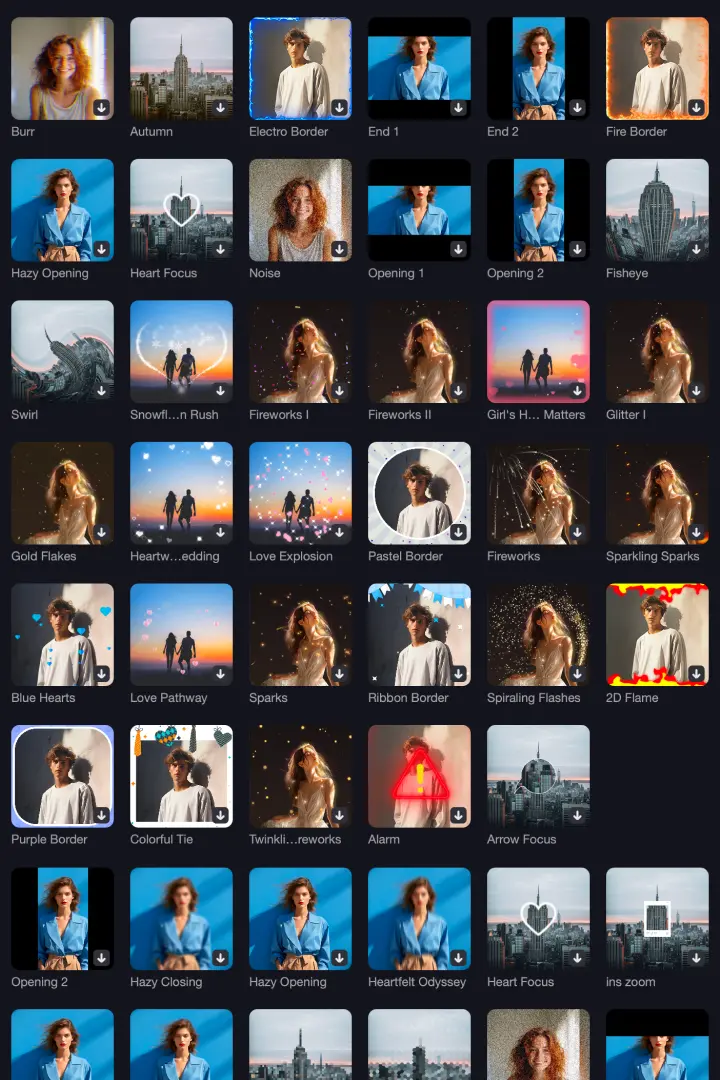Apply the Arrow Focus effect

538,776
